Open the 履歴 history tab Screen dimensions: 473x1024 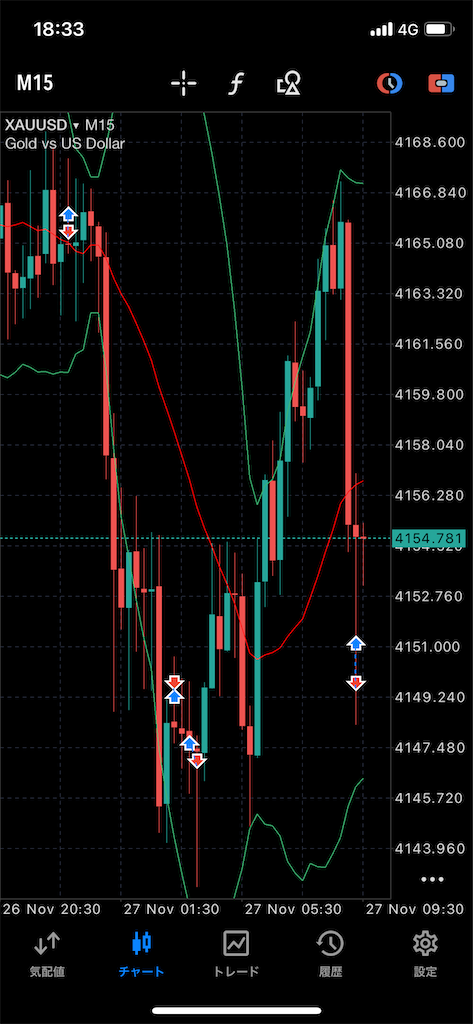coord(331,954)
